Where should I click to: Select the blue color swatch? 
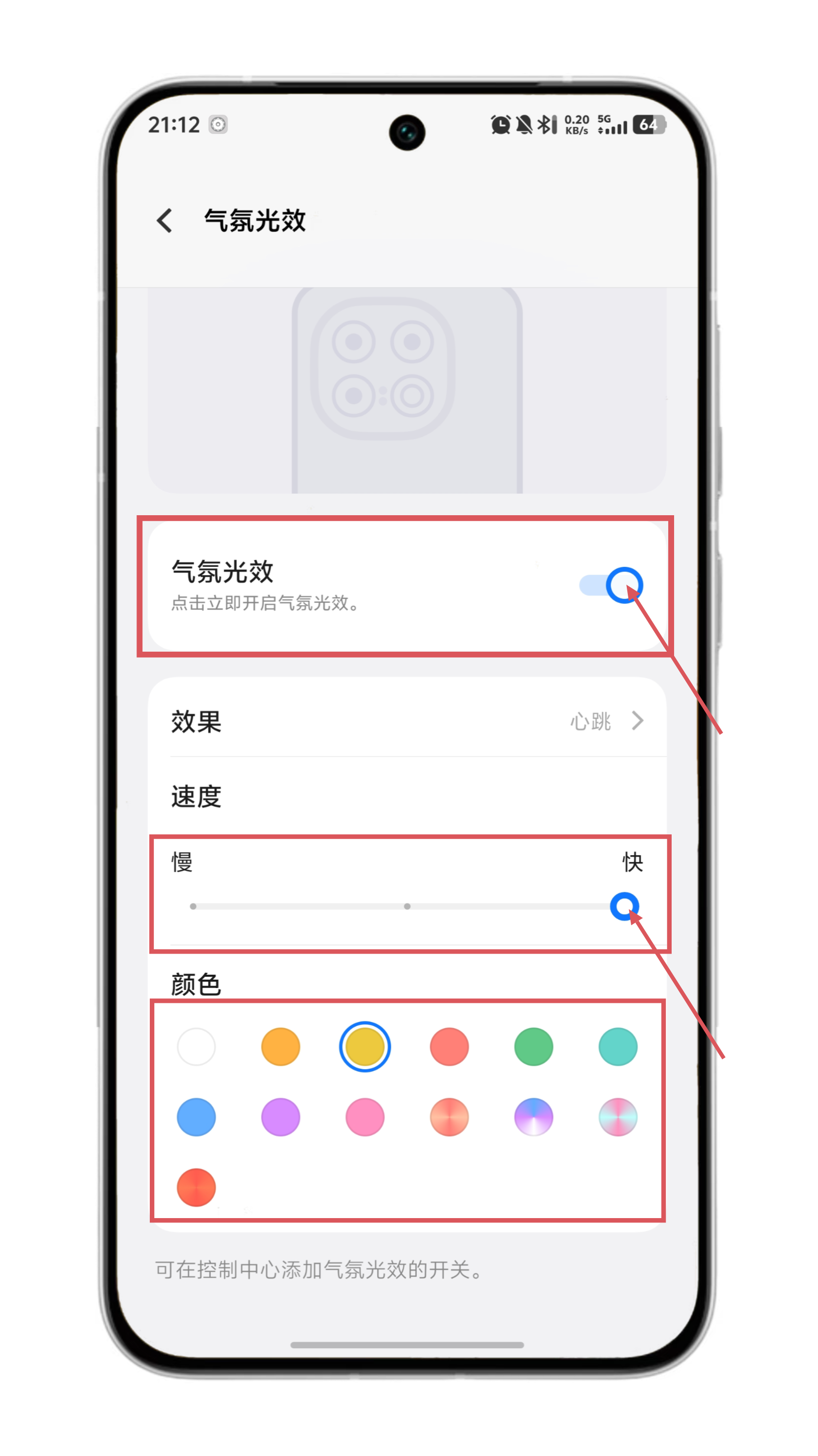pos(196,1117)
